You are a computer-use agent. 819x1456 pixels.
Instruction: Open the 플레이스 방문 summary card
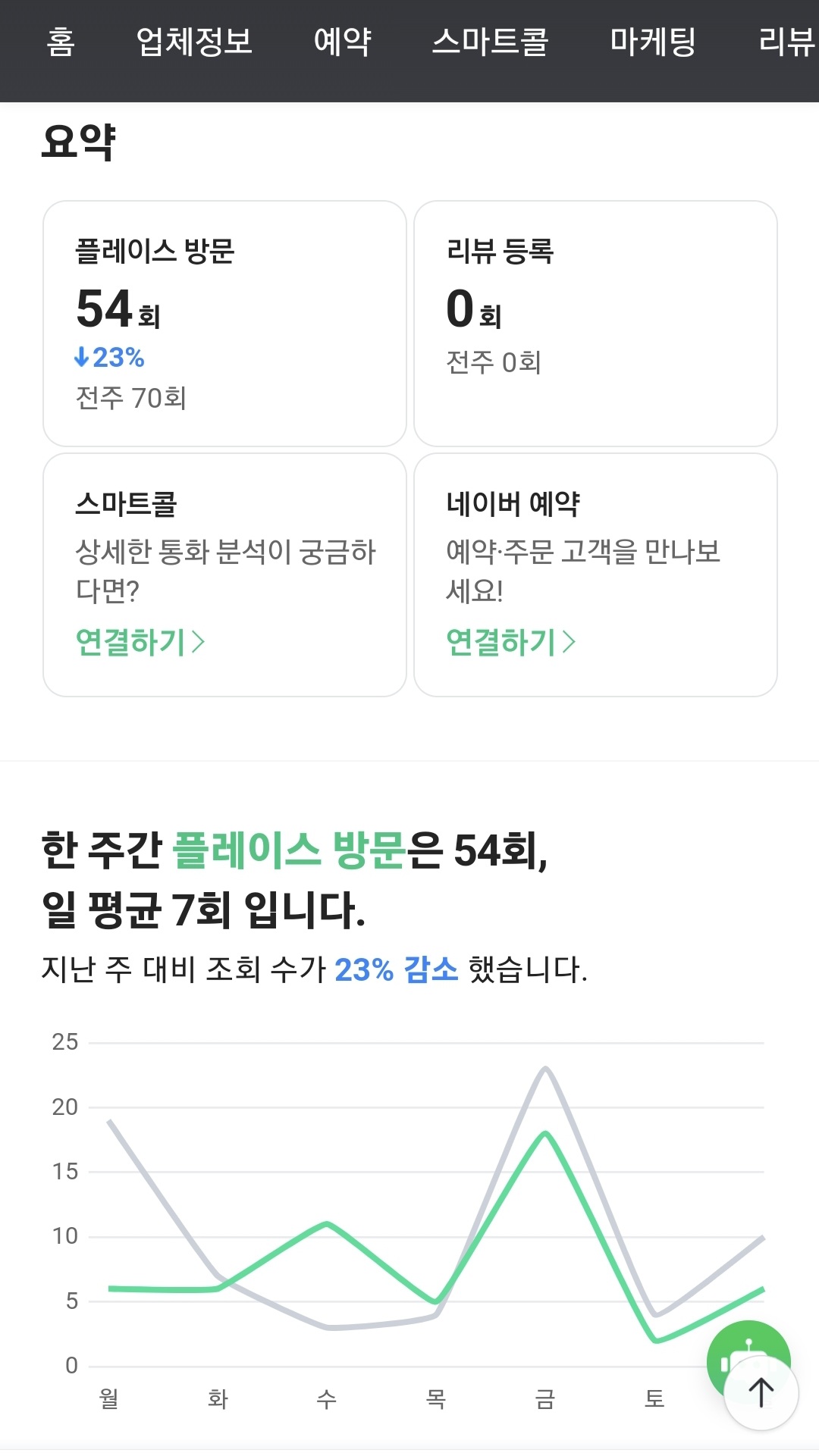224,324
